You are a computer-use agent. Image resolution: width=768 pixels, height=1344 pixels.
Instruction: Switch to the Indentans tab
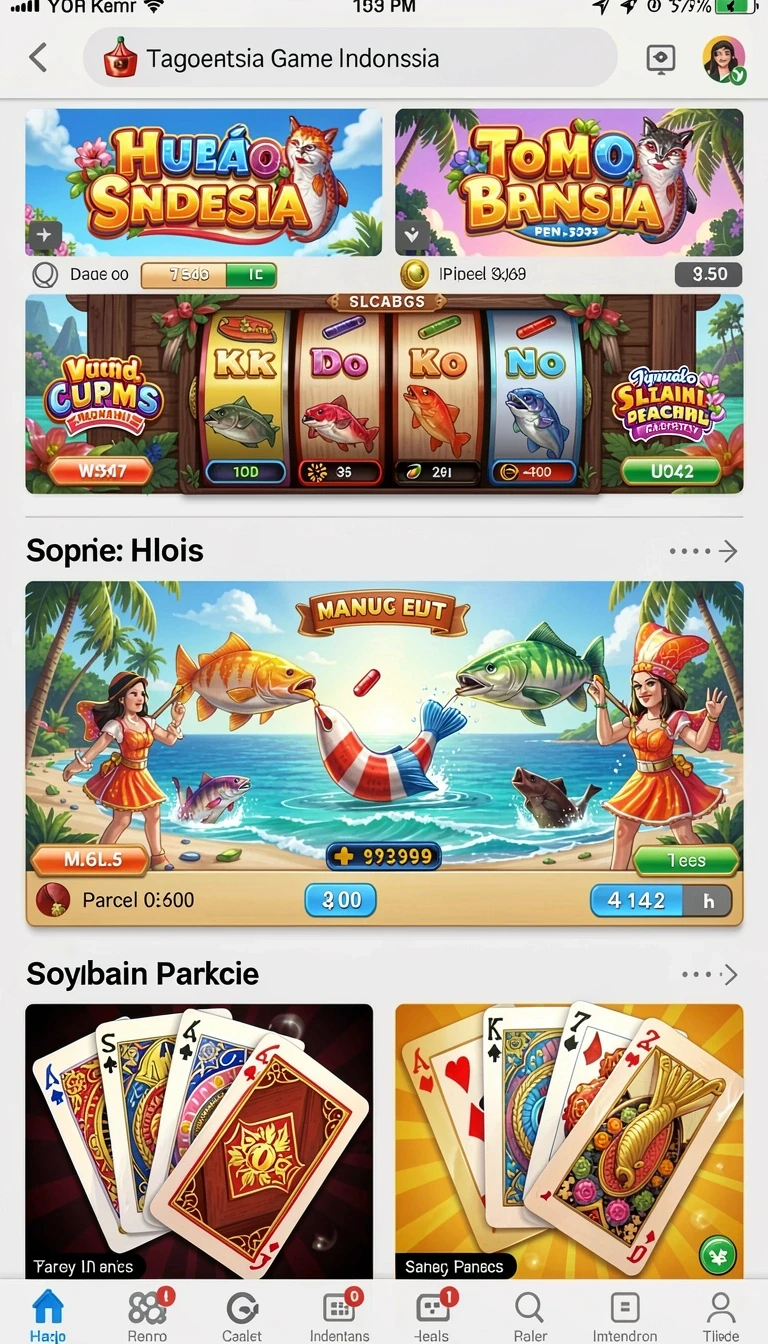(x=339, y=1314)
